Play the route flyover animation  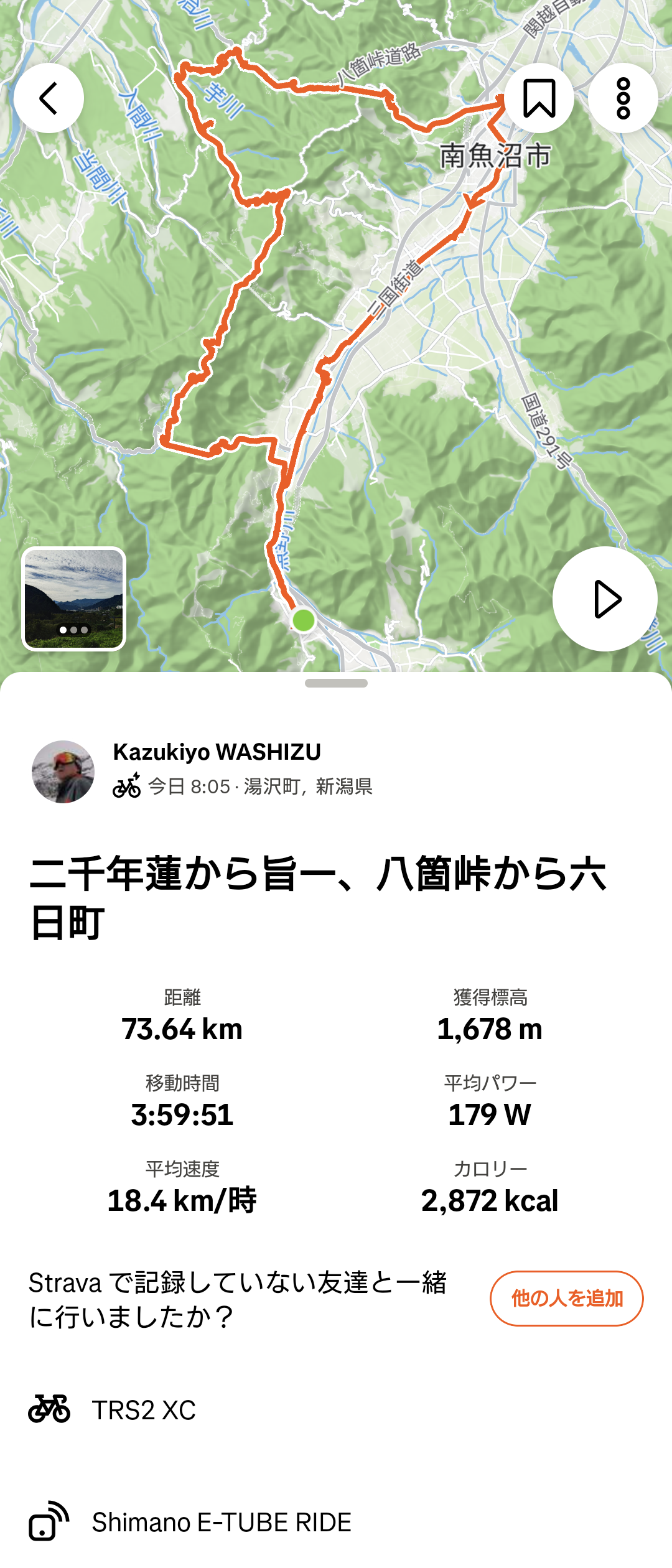(605, 599)
